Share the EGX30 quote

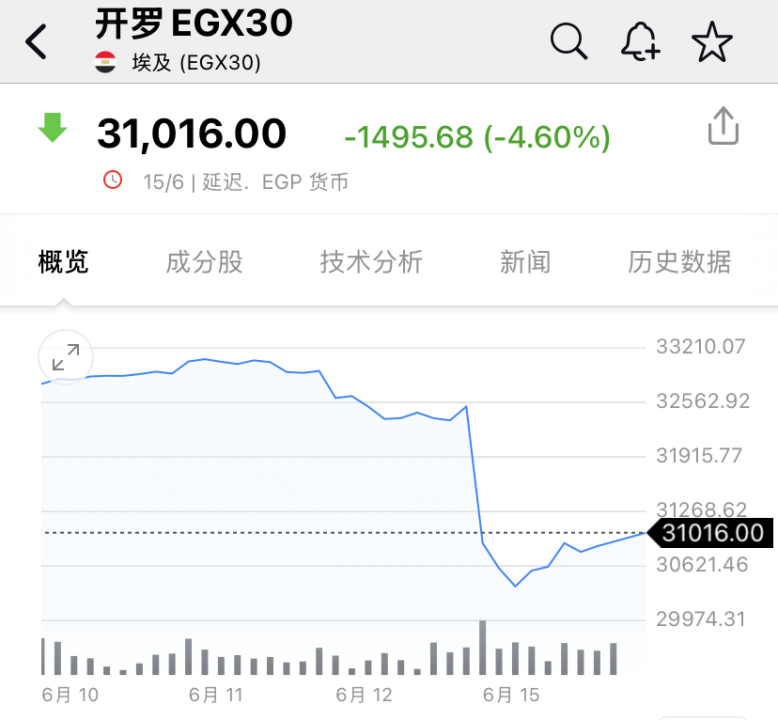click(722, 128)
